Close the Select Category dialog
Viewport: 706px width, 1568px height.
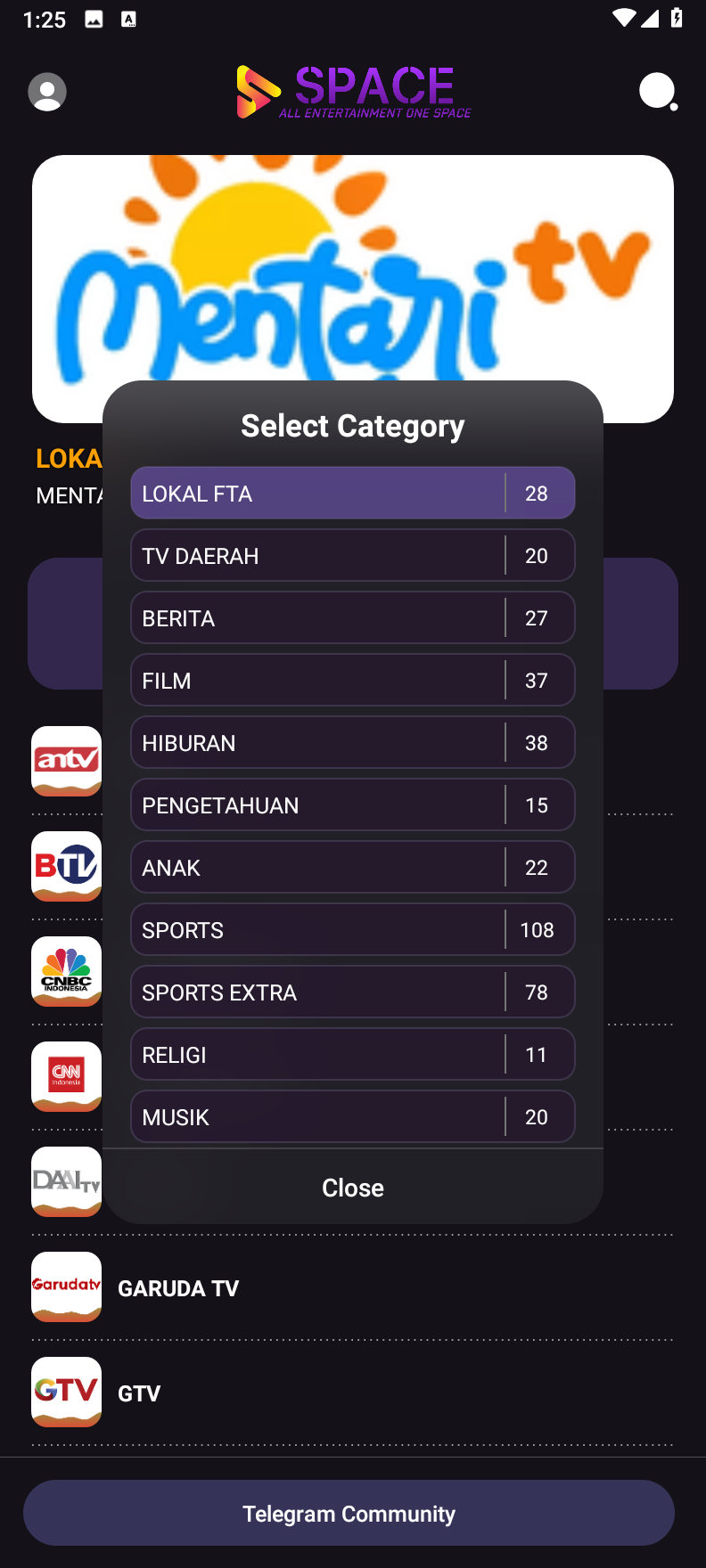[353, 1188]
